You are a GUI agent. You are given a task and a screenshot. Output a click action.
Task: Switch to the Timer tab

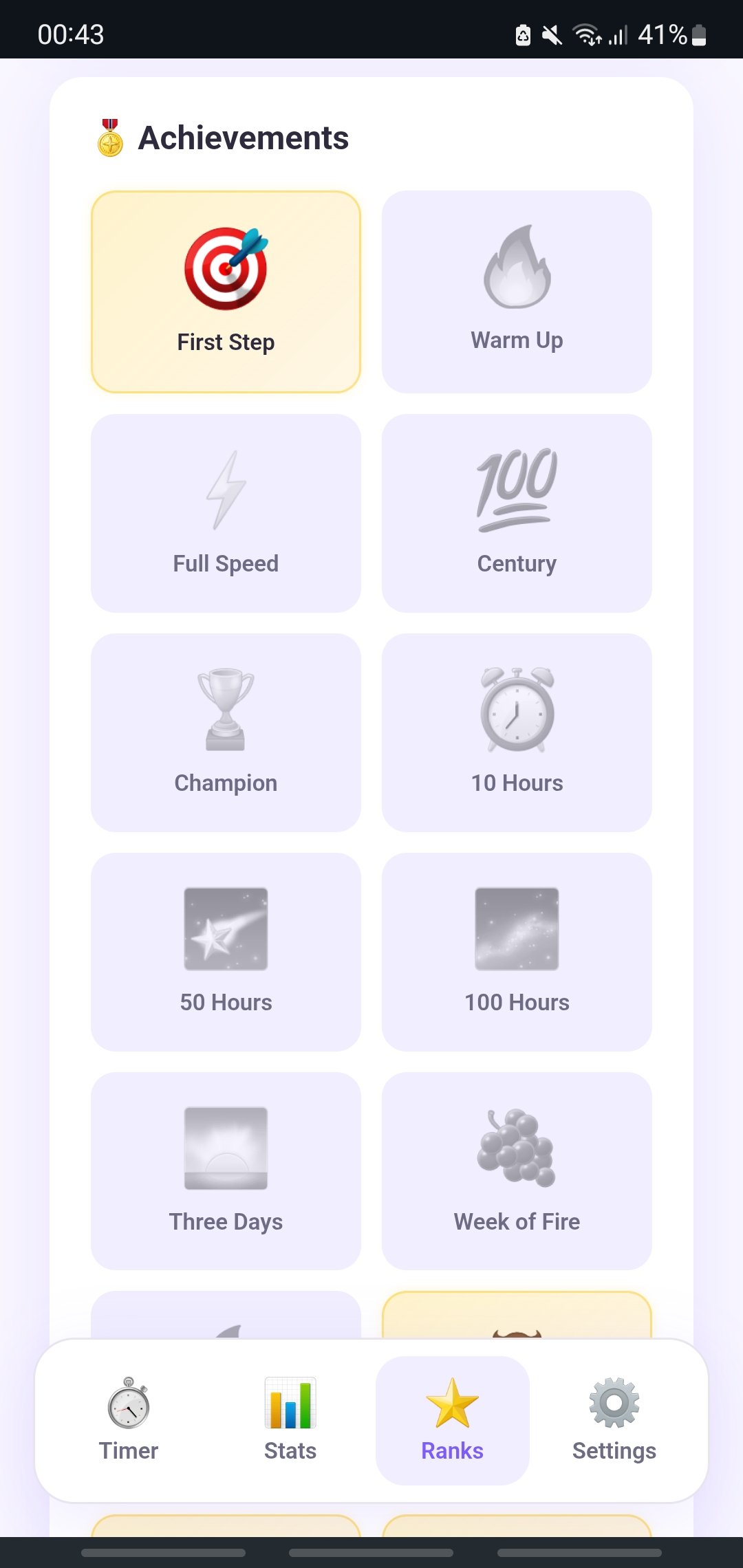point(129,1420)
